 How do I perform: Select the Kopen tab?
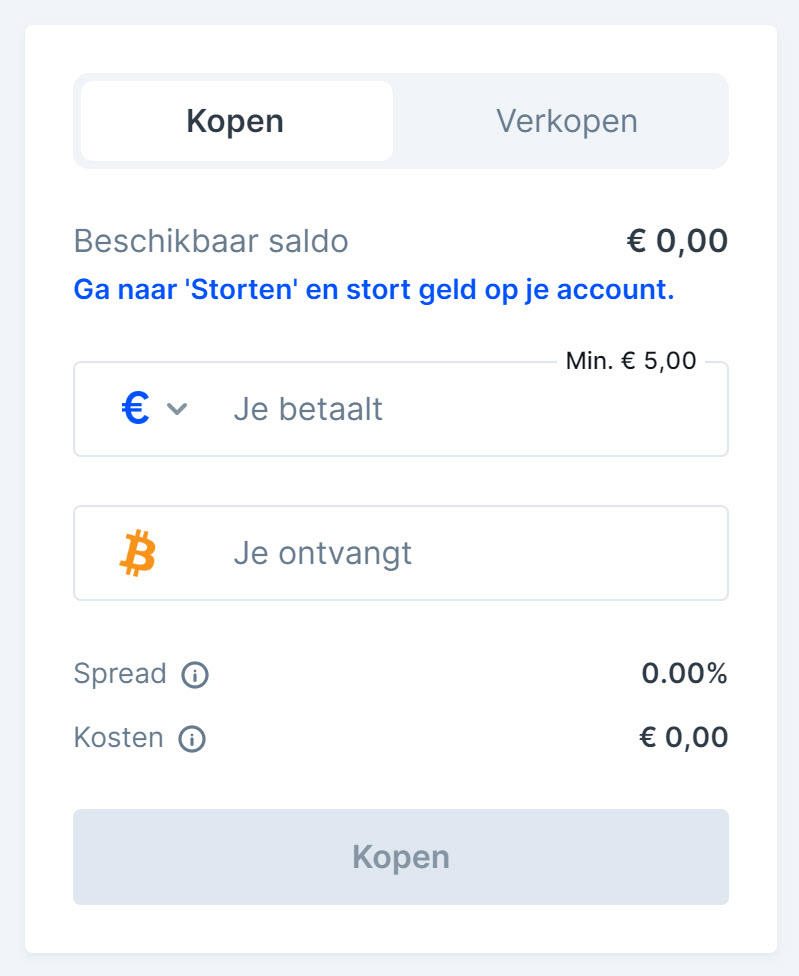point(234,120)
